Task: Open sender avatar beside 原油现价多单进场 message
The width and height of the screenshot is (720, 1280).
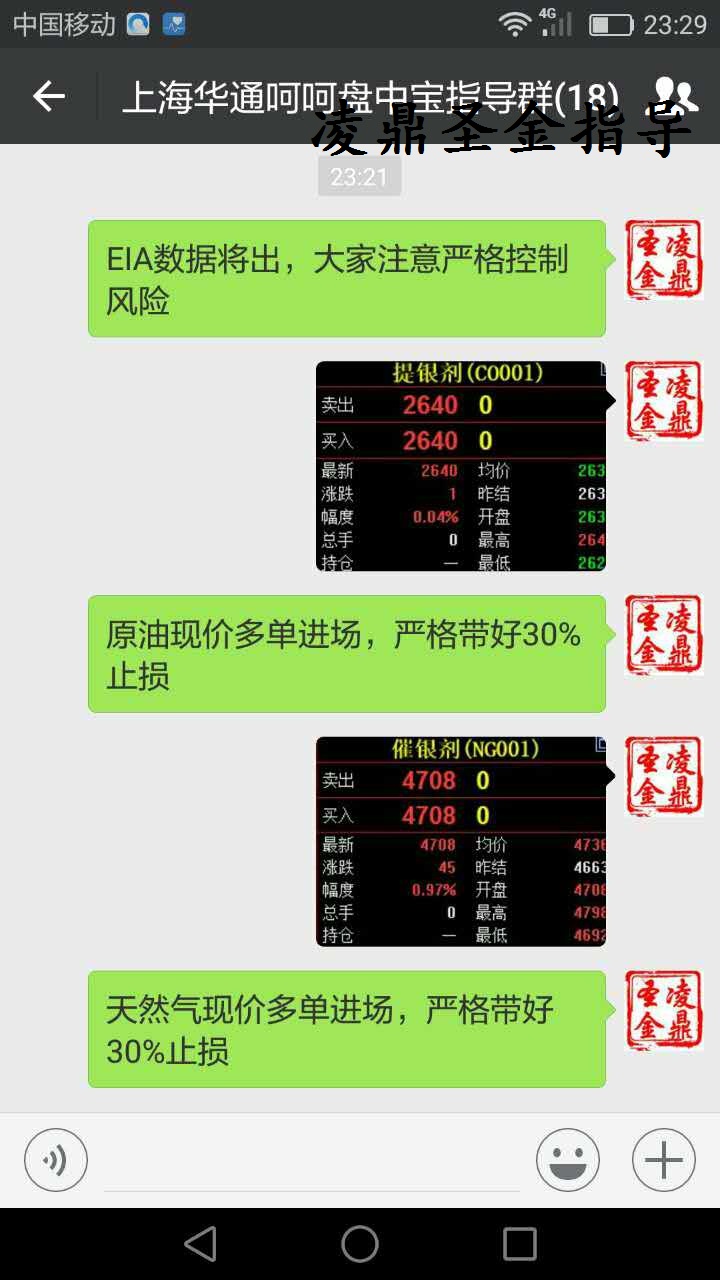Action: click(664, 635)
